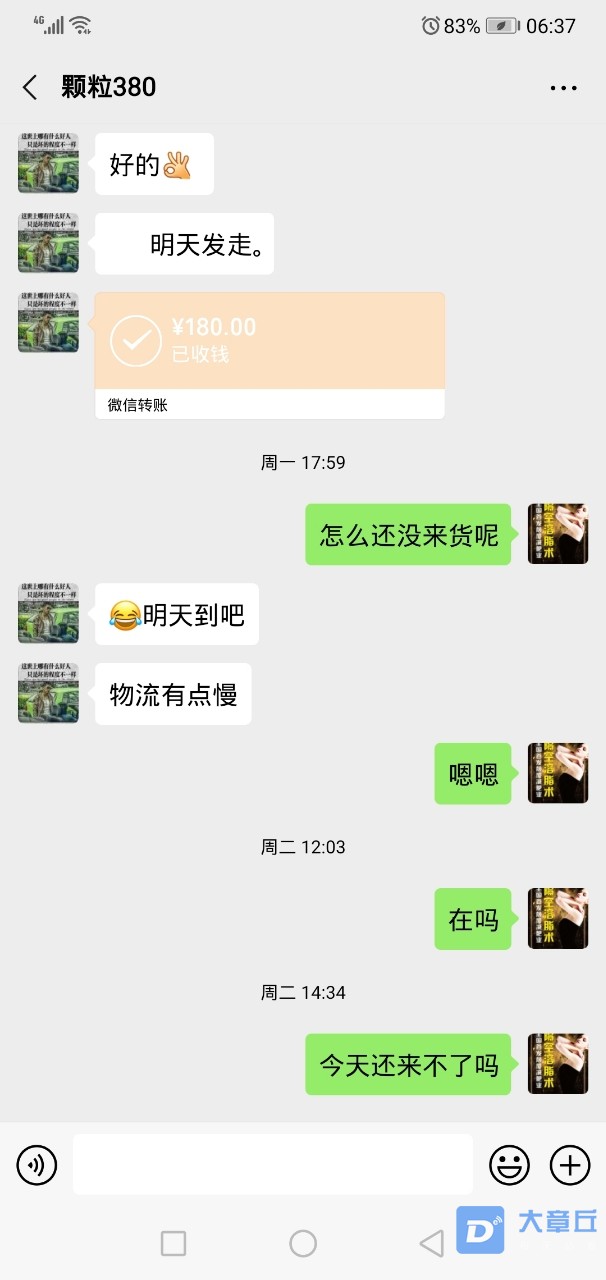Open the ¥180.00 WeChat transfer card
Screen dimensions: 606x1280
click(x=269, y=342)
